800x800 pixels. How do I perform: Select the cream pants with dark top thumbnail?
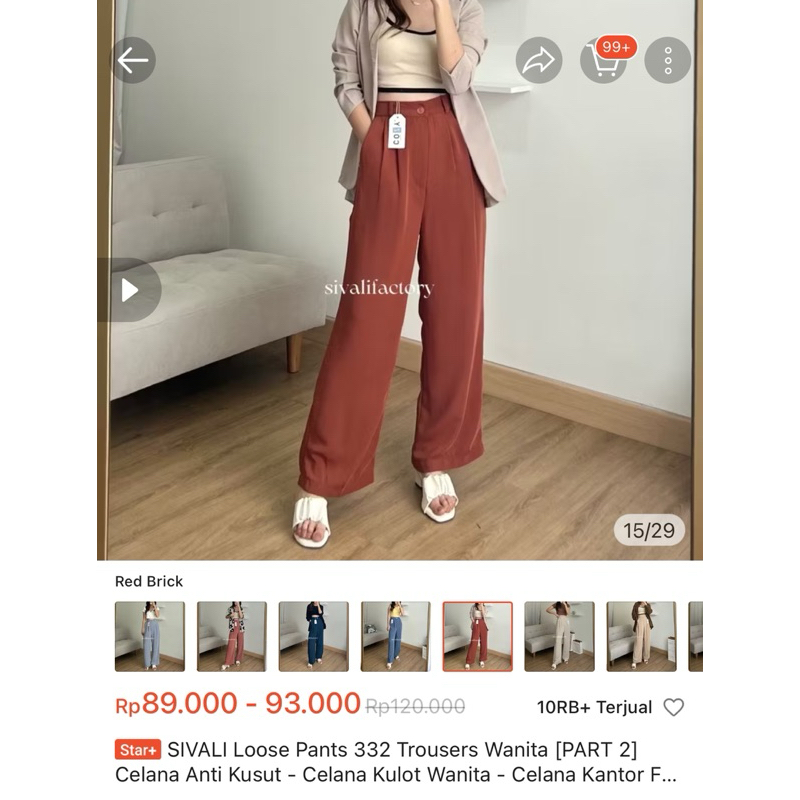pos(560,636)
